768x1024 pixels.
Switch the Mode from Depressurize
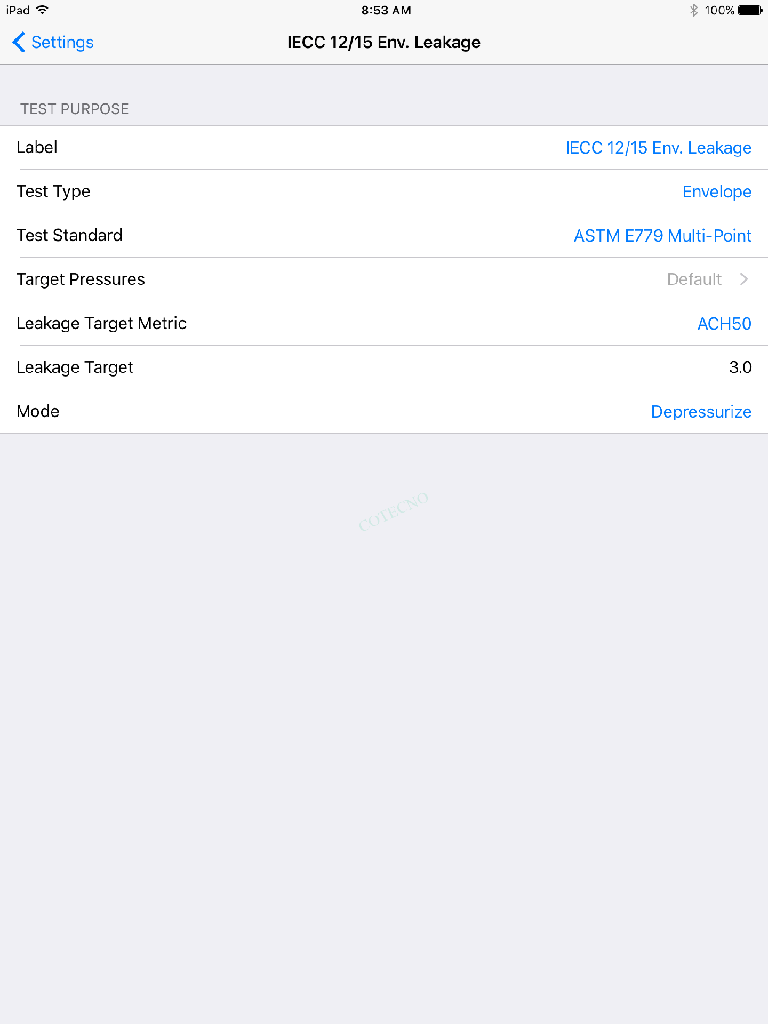700,412
